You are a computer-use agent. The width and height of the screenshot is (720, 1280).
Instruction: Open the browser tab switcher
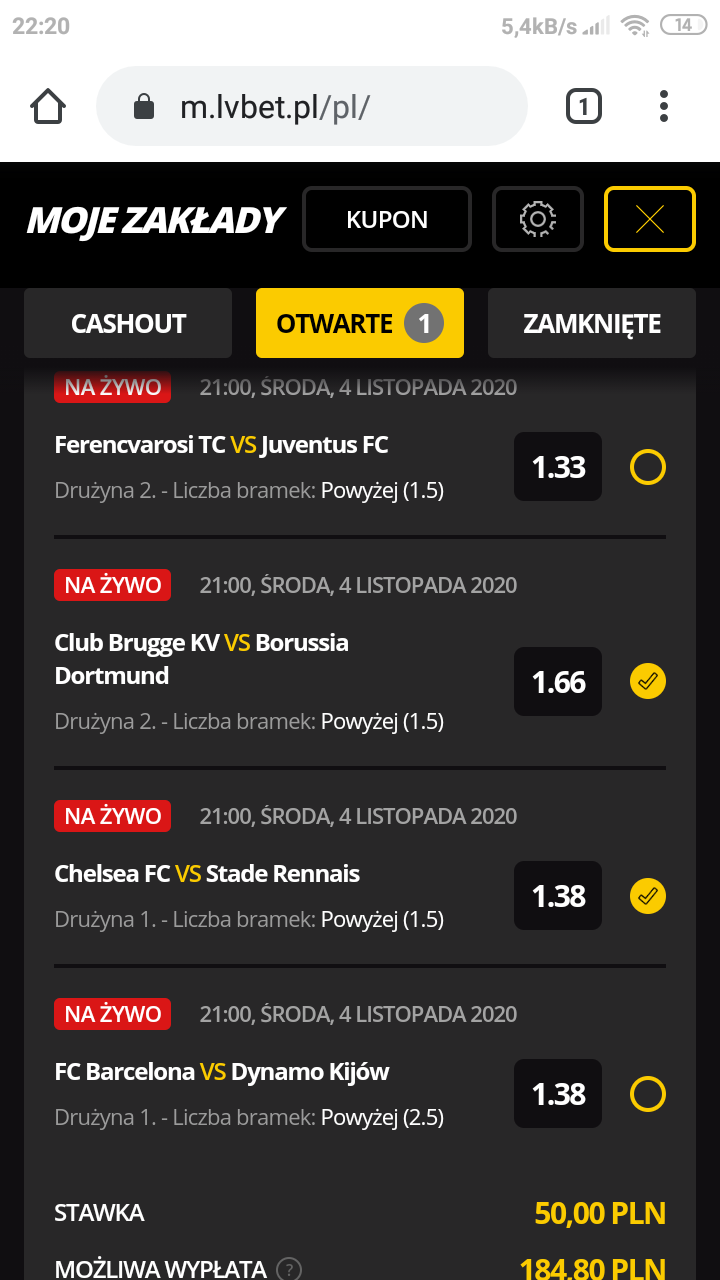coord(584,106)
